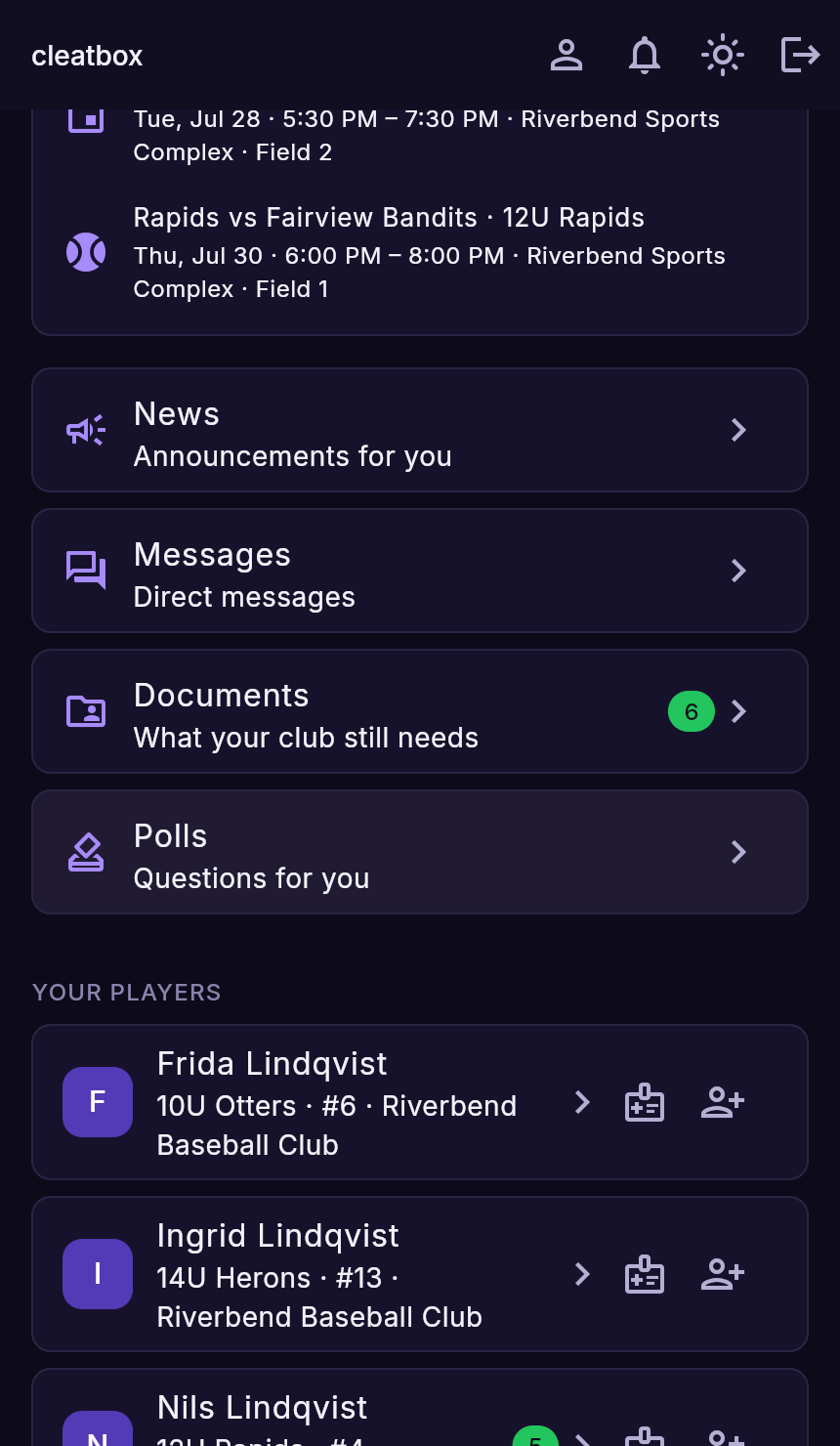Add a guardian for Frida Lindqvist
This screenshot has height=1446, width=840.
pos(723,1102)
